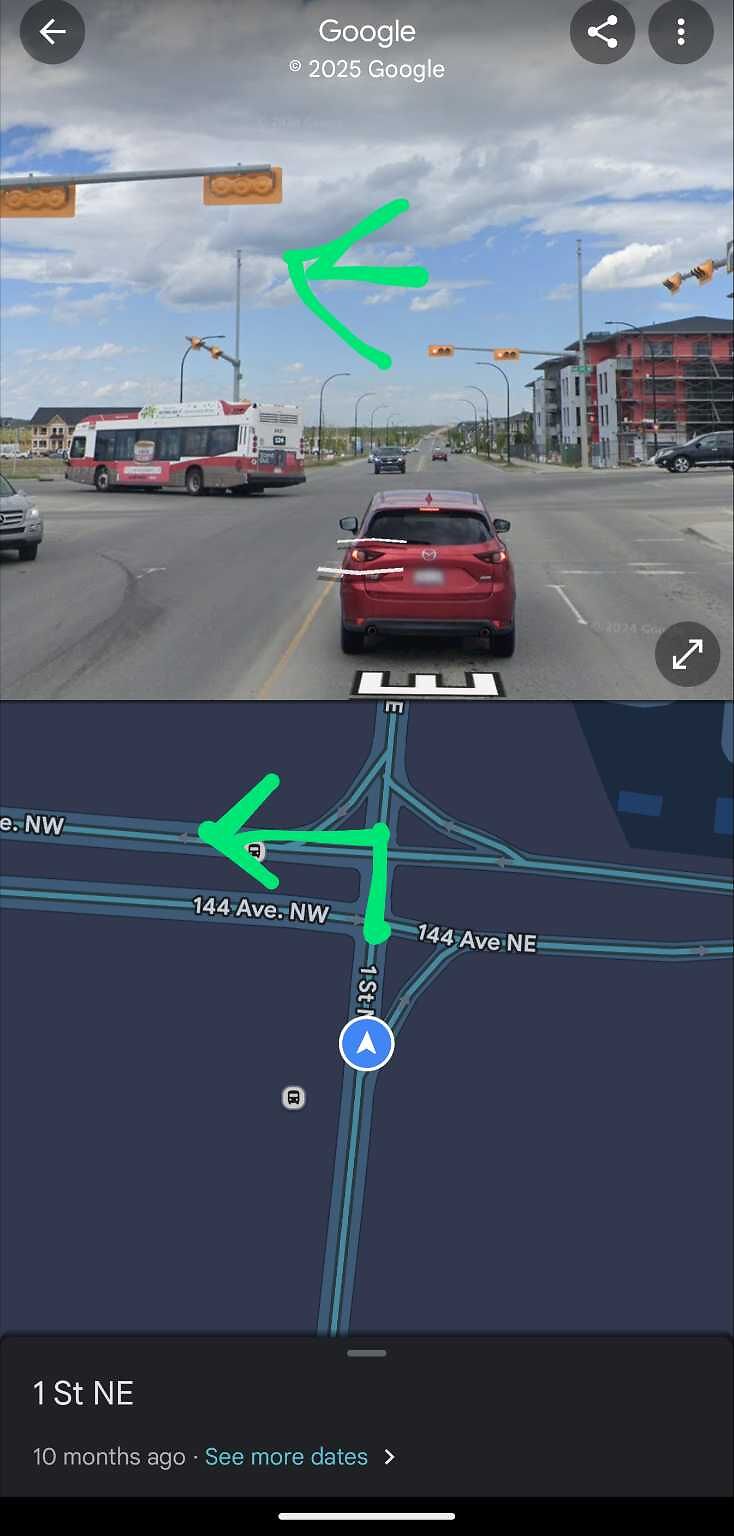734x1536 pixels.
Task: Tap the bus stop icon near 144 Ave. NW
Action: 256,852
